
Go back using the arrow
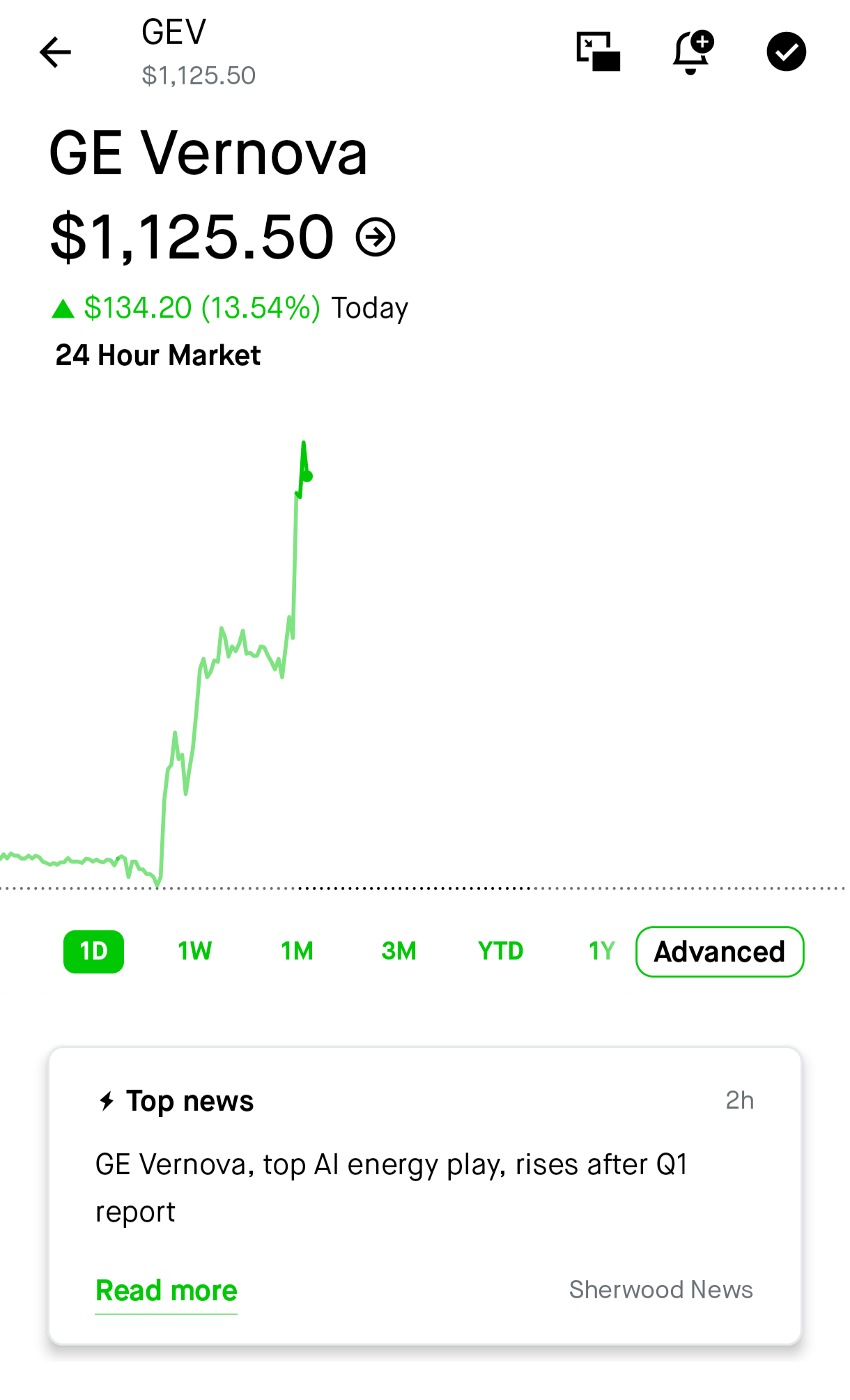(x=56, y=52)
